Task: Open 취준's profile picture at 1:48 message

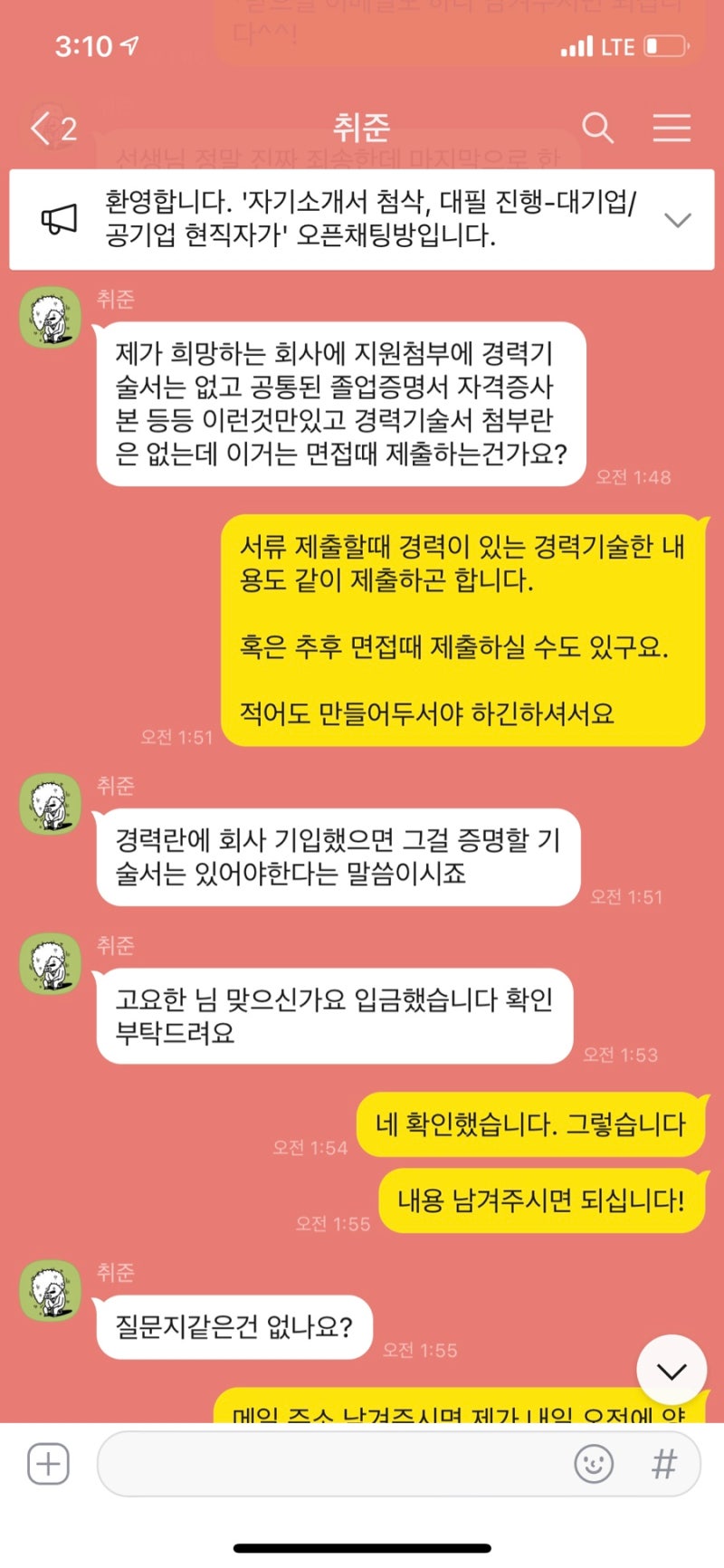Action: point(51,318)
